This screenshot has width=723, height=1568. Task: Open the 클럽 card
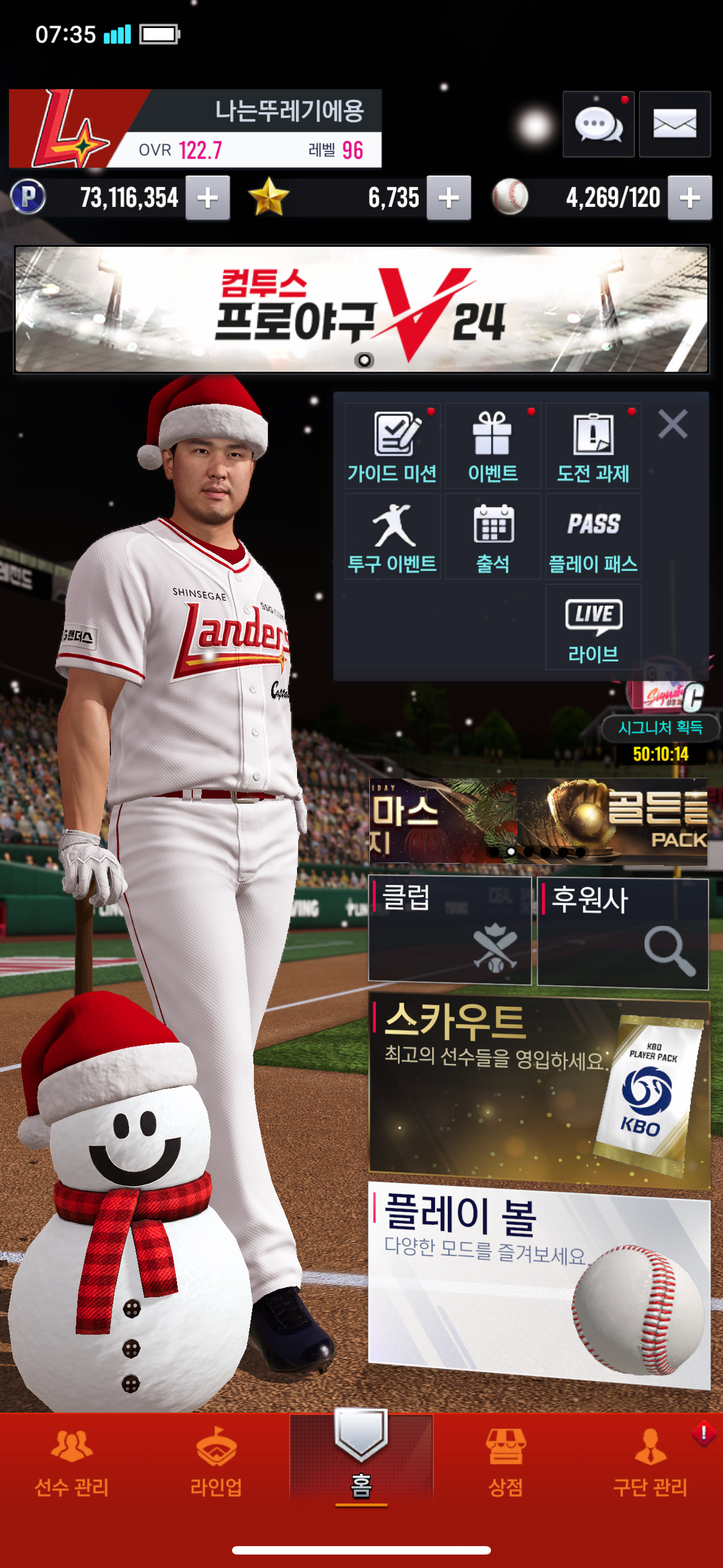click(449, 930)
